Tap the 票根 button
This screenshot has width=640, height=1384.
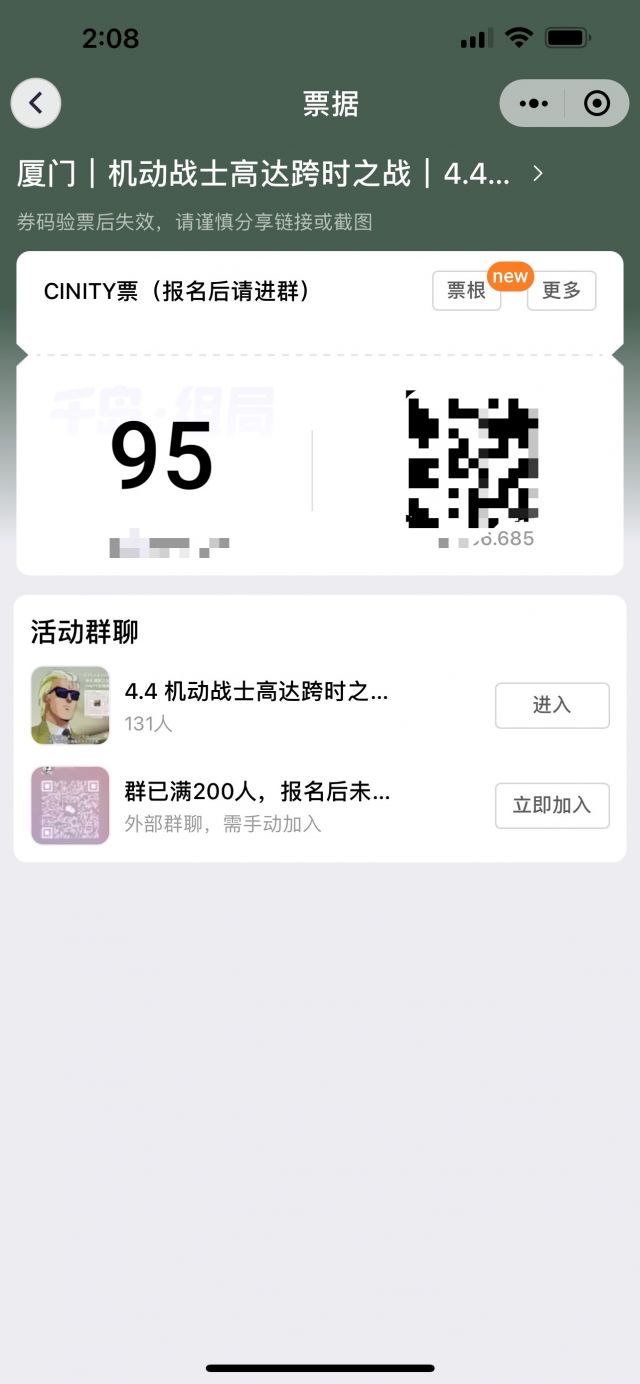(x=466, y=291)
